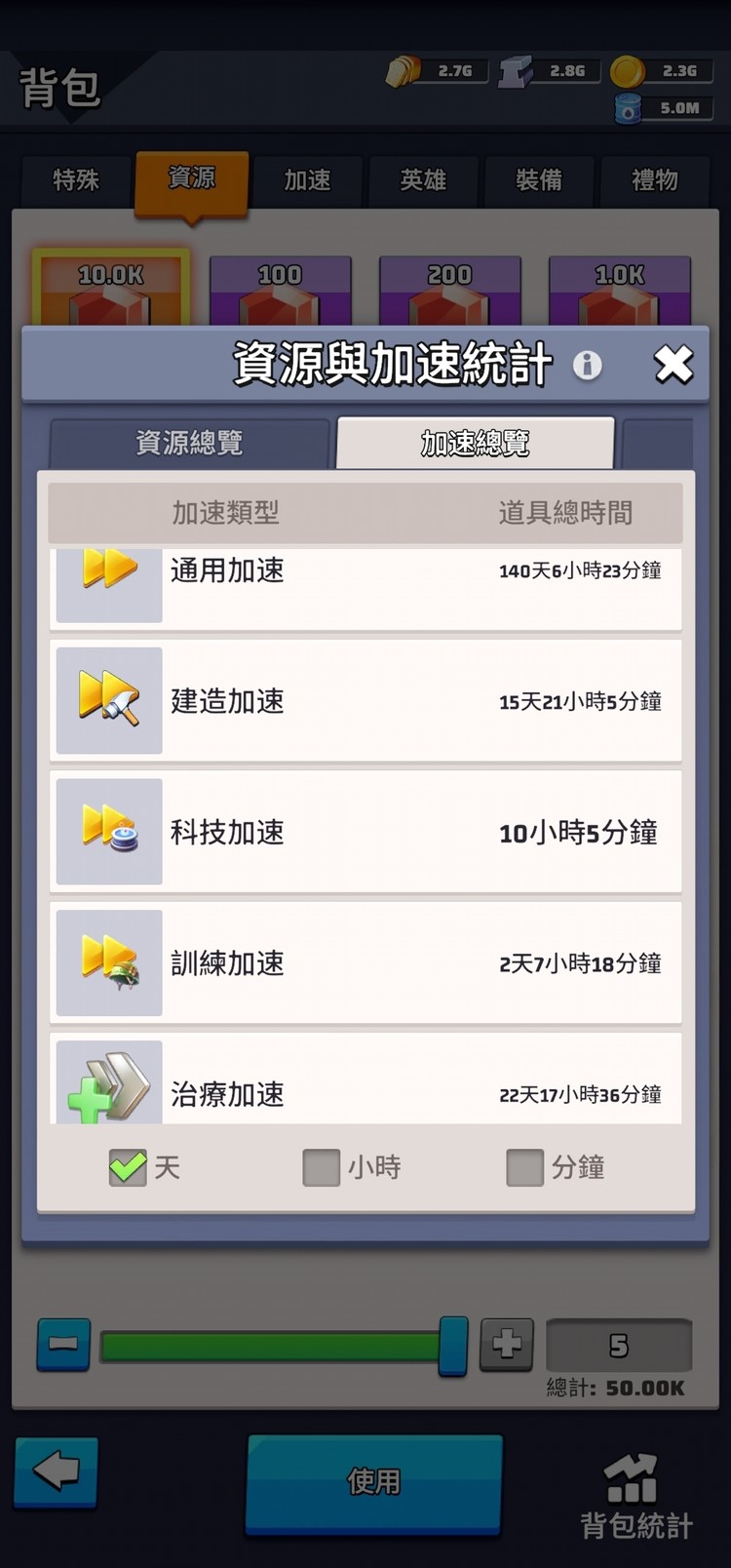Switch to the 禮物 category tab
The image size is (731, 1568).
pyautogui.click(x=655, y=181)
